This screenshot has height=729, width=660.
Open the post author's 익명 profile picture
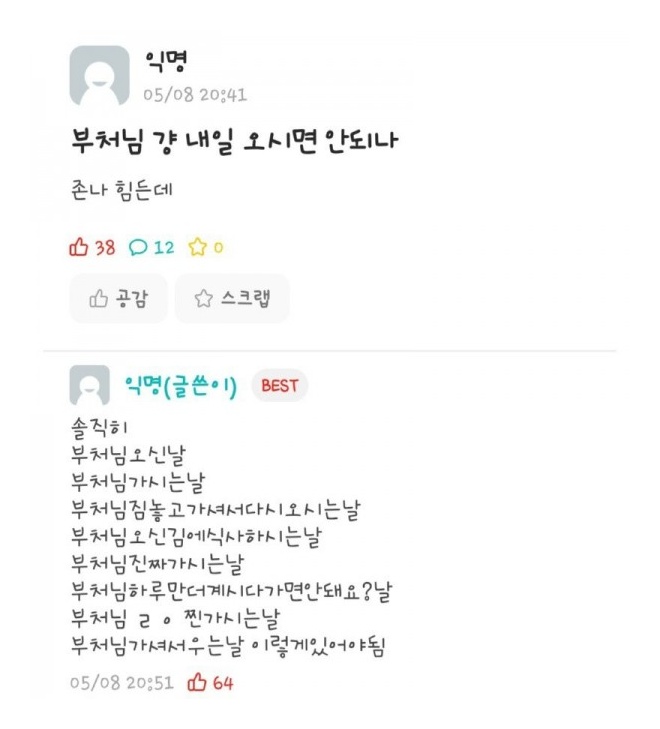[x=99, y=77]
